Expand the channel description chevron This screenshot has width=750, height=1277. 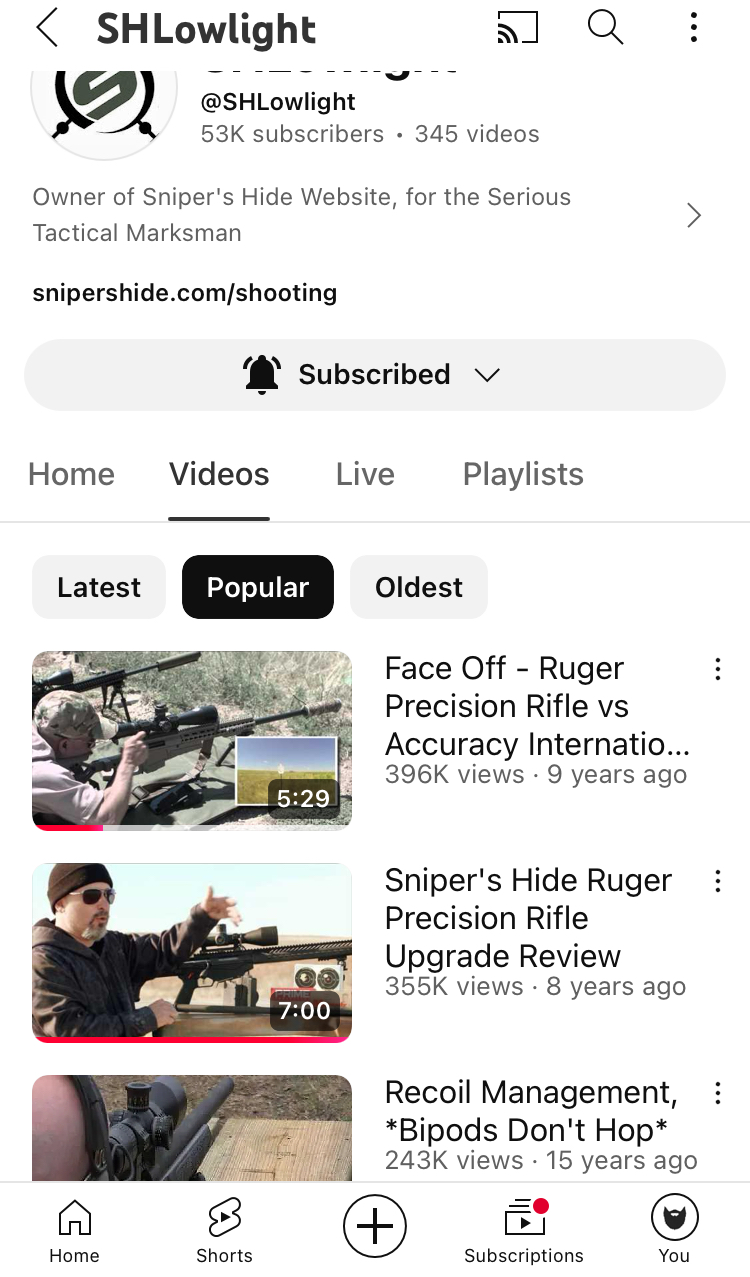tap(693, 215)
